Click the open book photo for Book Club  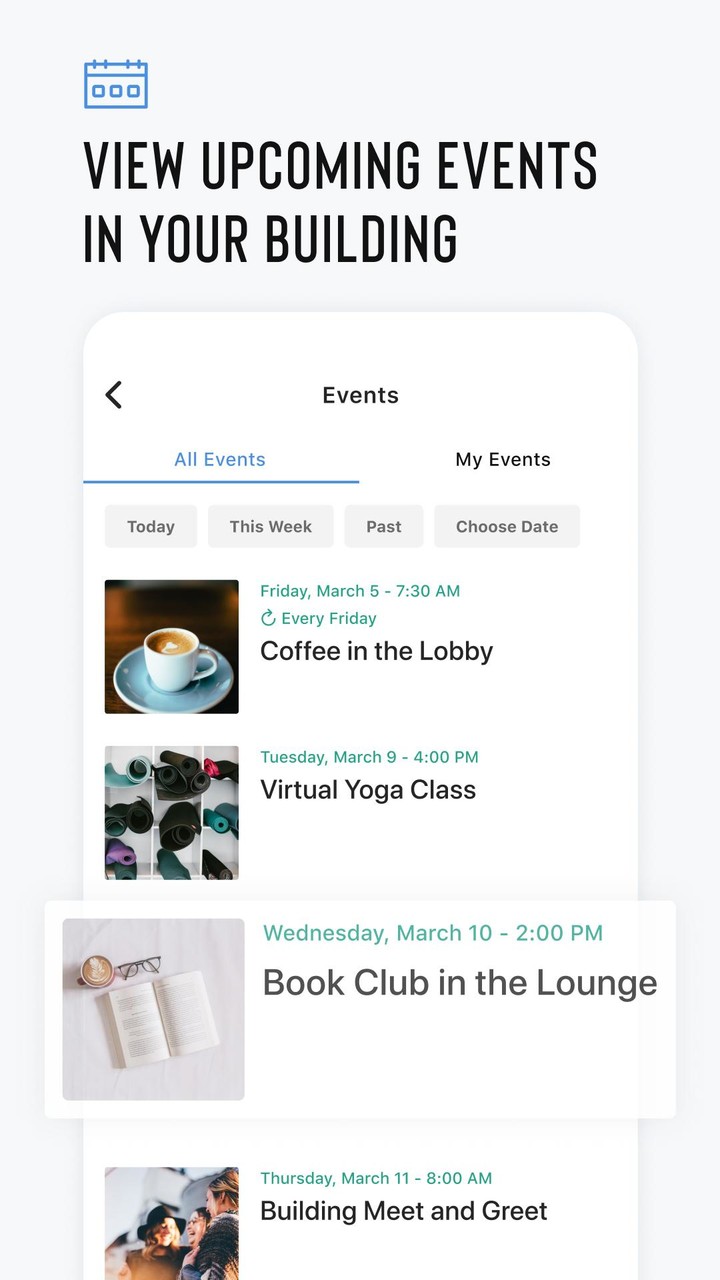coord(152,1009)
